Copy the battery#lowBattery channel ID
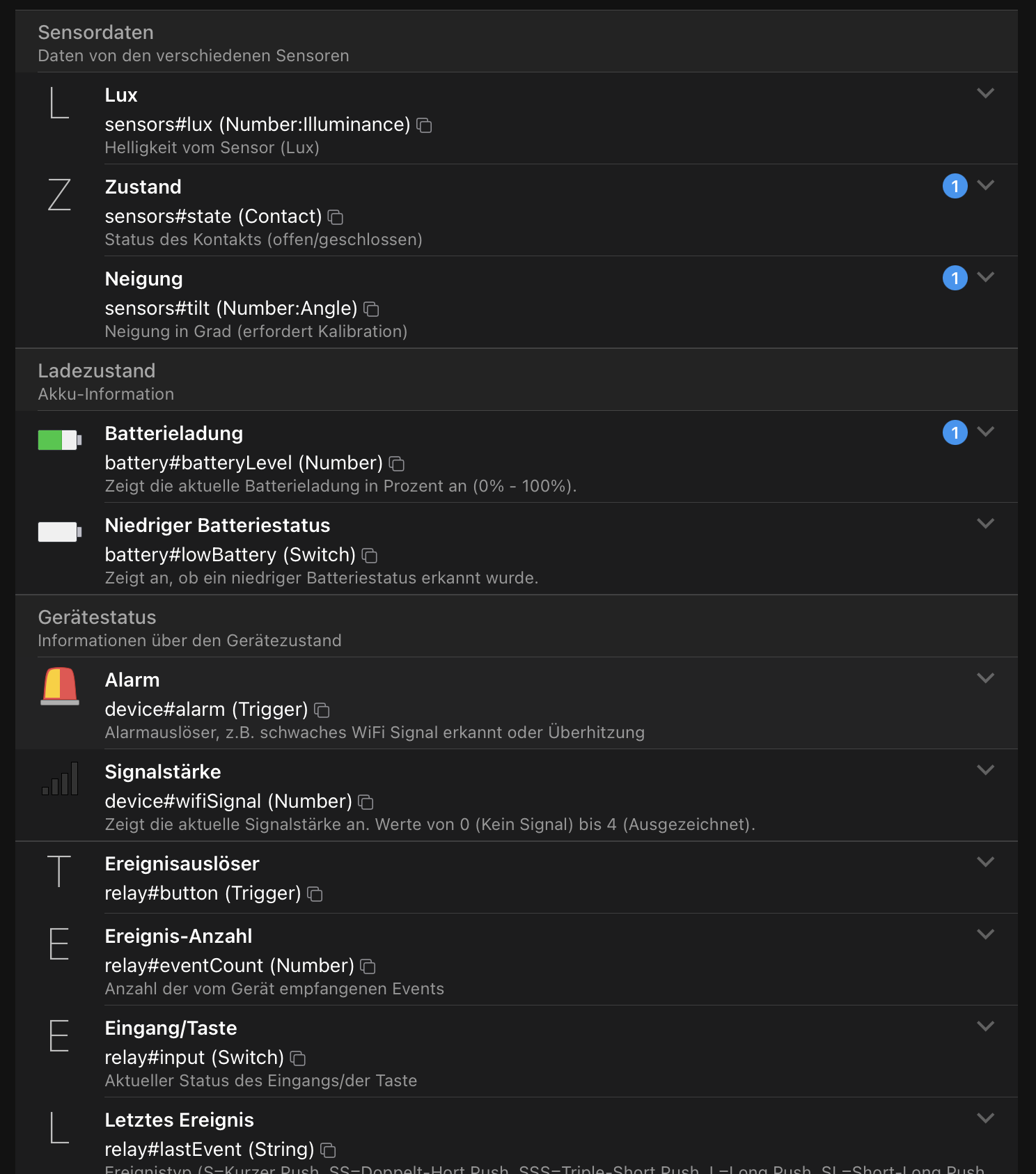The image size is (1036, 1174). pyautogui.click(x=370, y=556)
